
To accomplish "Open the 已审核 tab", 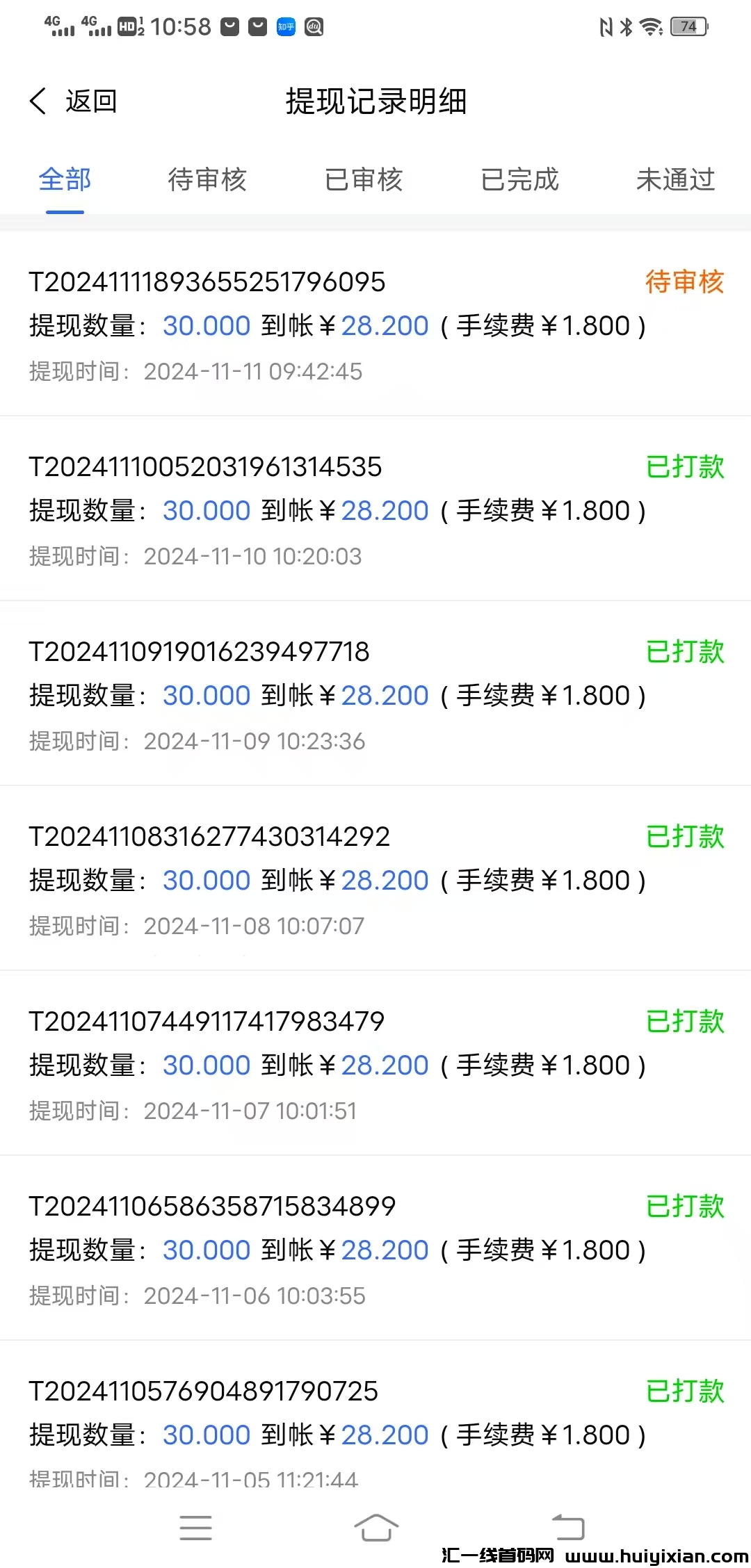I will point(364,180).
